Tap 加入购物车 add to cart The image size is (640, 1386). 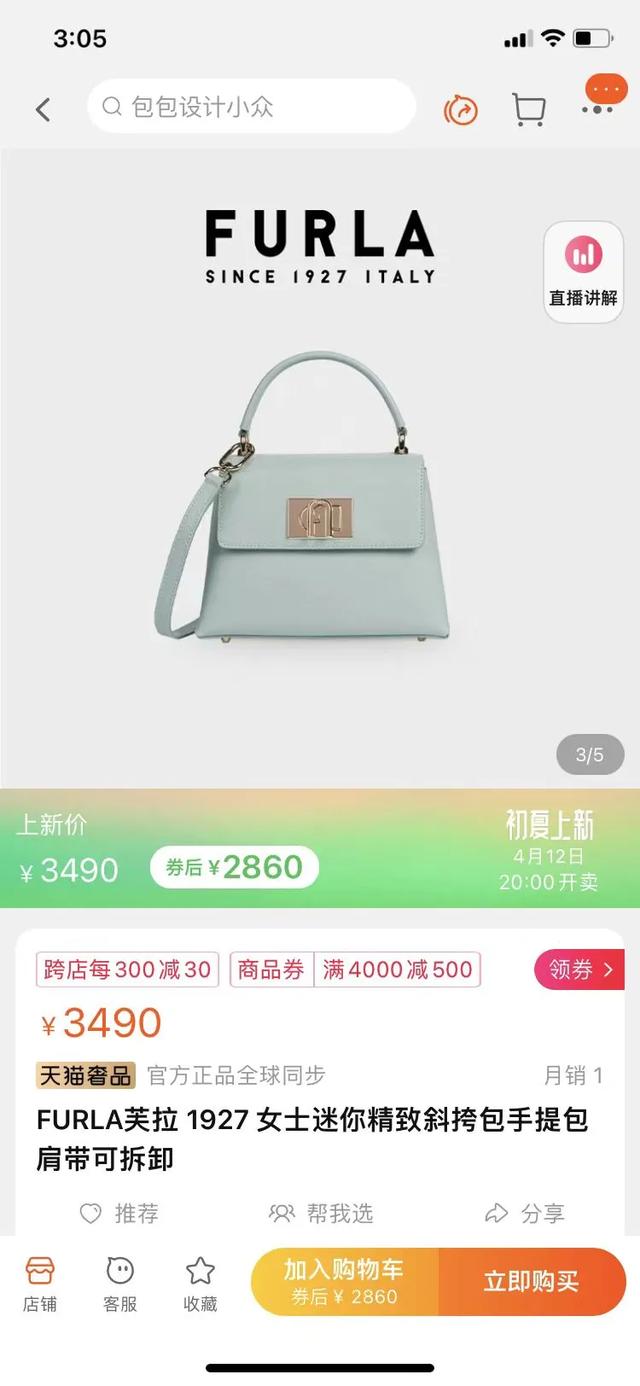(x=344, y=1281)
